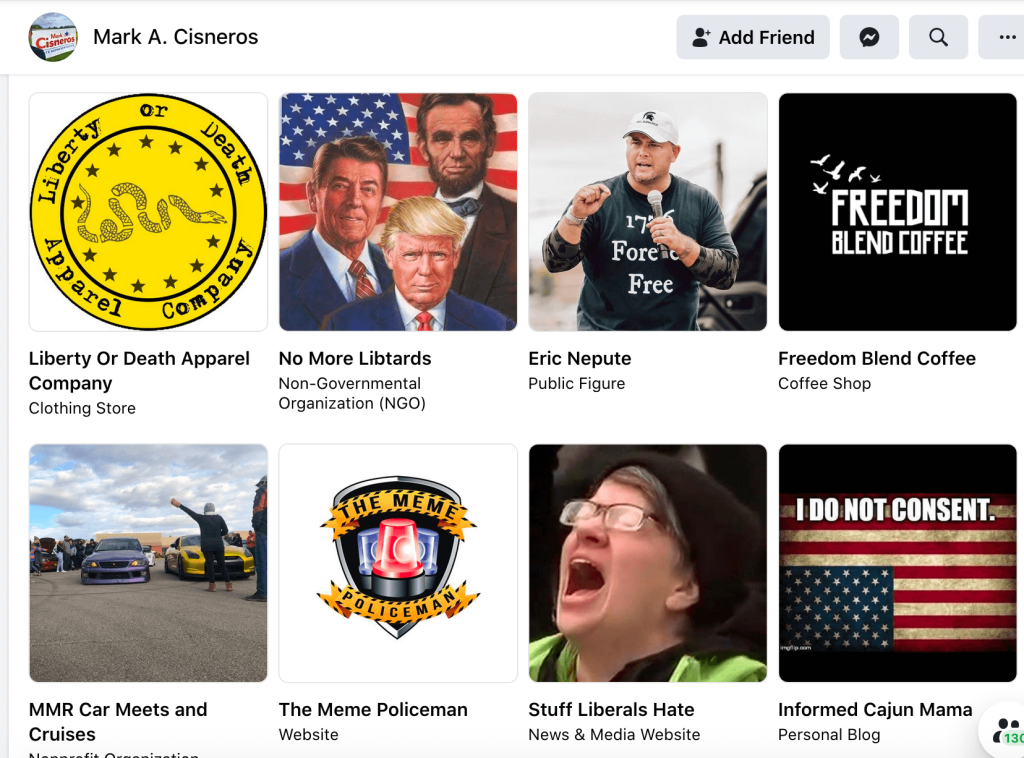Open Freedom Blend Coffee page tile
Image resolution: width=1024 pixels, height=758 pixels.
click(x=897, y=212)
